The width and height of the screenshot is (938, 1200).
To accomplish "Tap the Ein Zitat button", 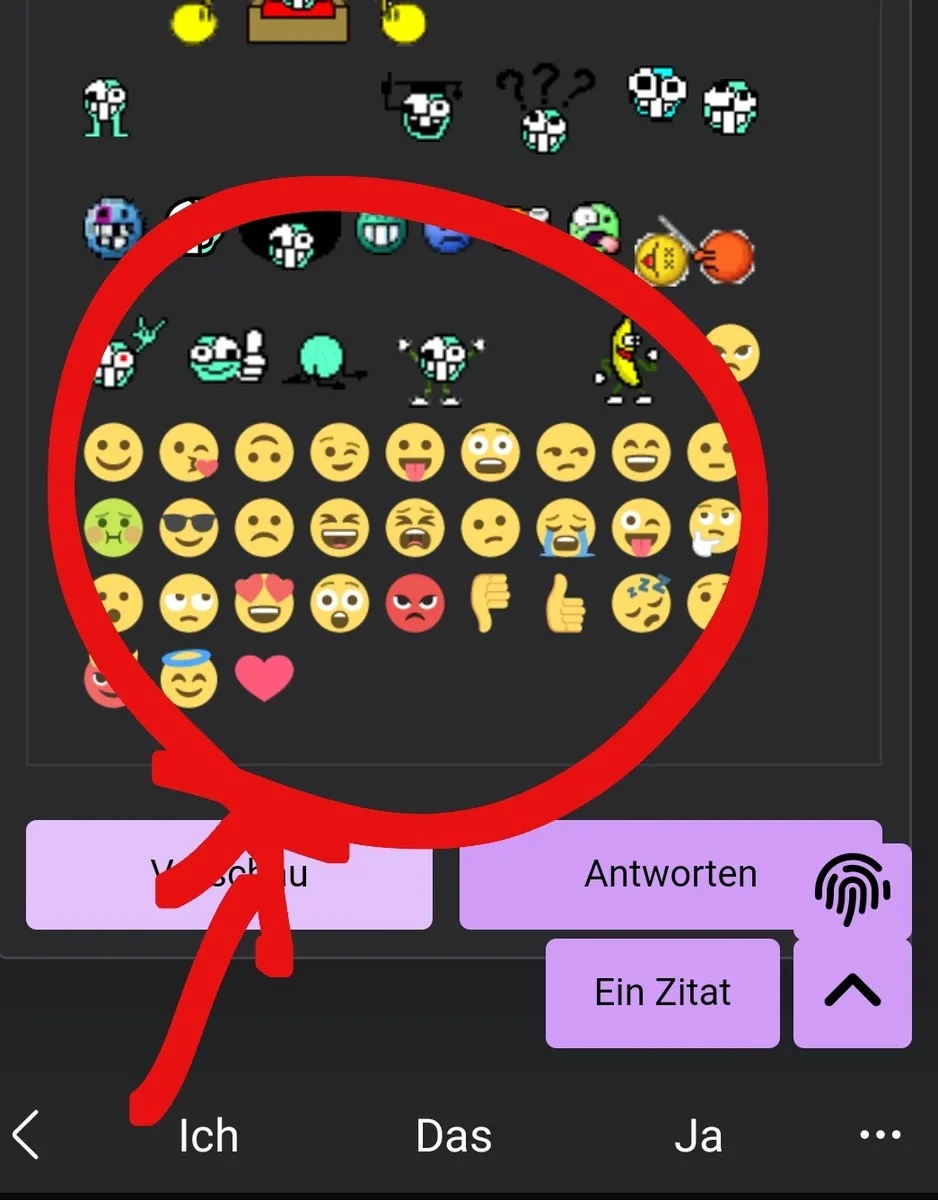I will click(662, 993).
